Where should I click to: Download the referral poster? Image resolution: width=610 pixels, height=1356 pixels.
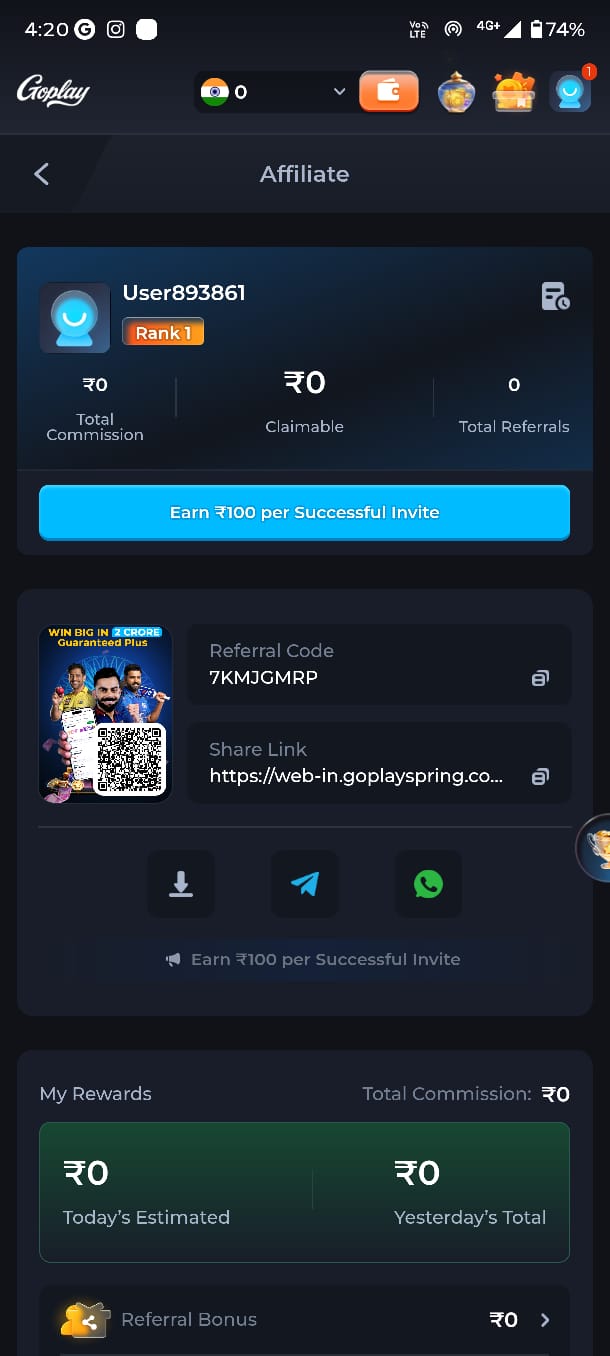pos(181,884)
